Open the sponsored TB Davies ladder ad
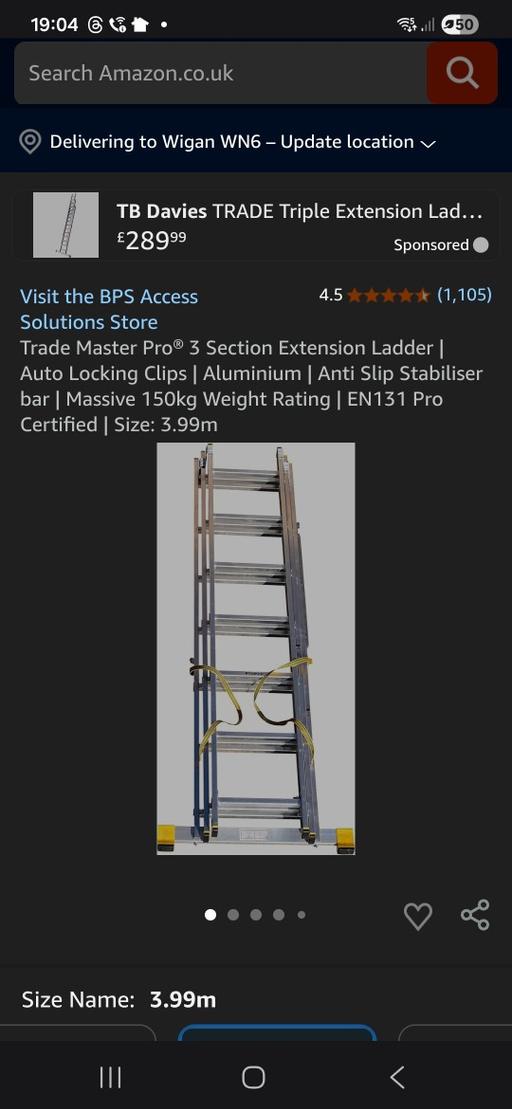Image resolution: width=512 pixels, height=1109 pixels. pyautogui.click(x=256, y=225)
